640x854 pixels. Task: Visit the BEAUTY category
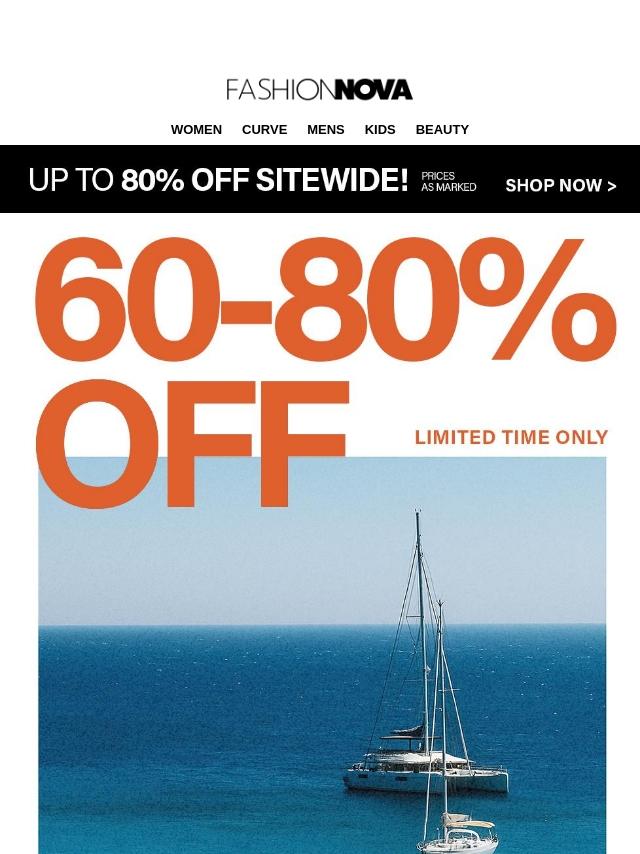tap(442, 130)
